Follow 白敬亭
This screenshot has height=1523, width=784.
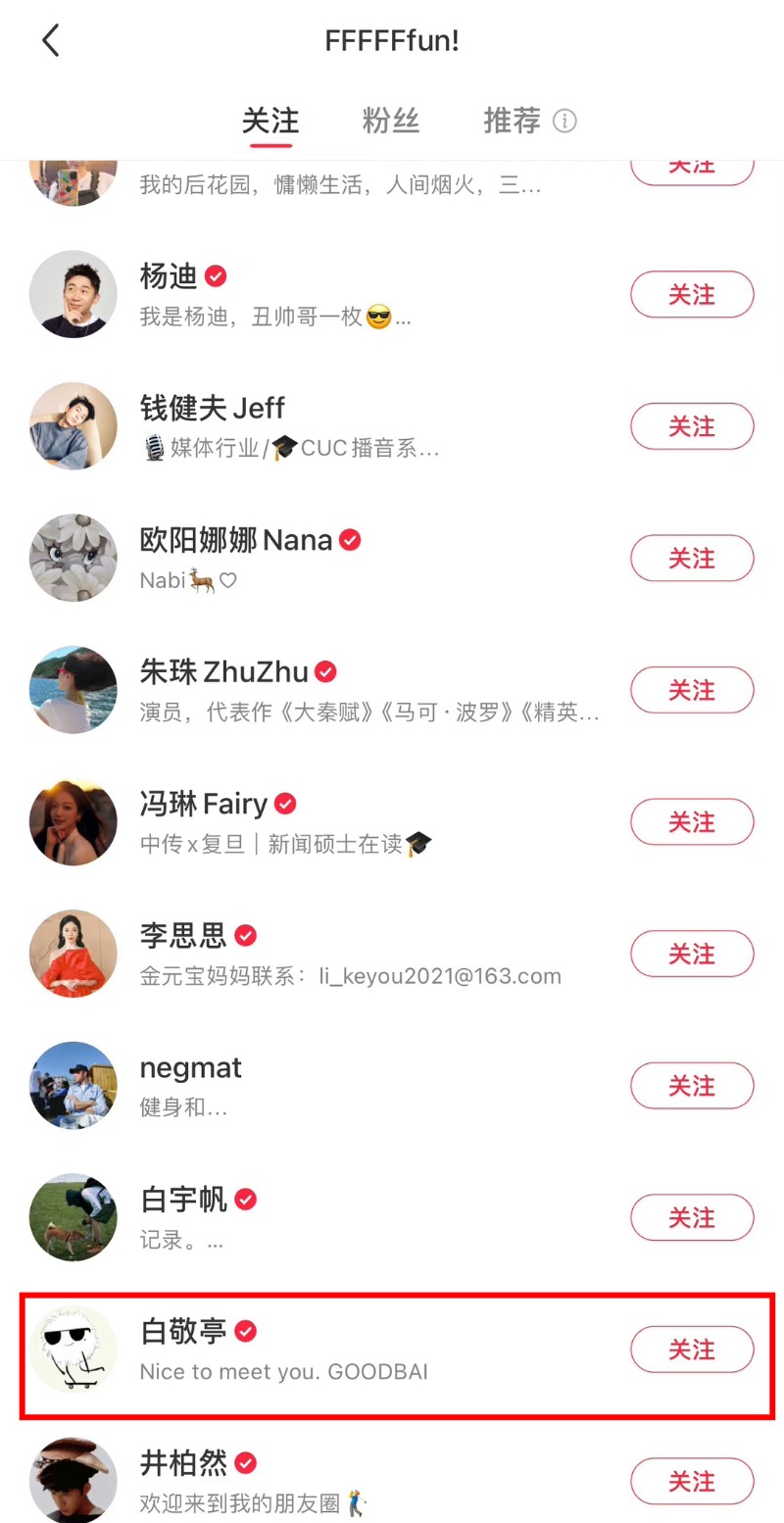pyautogui.click(x=691, y=1350)
